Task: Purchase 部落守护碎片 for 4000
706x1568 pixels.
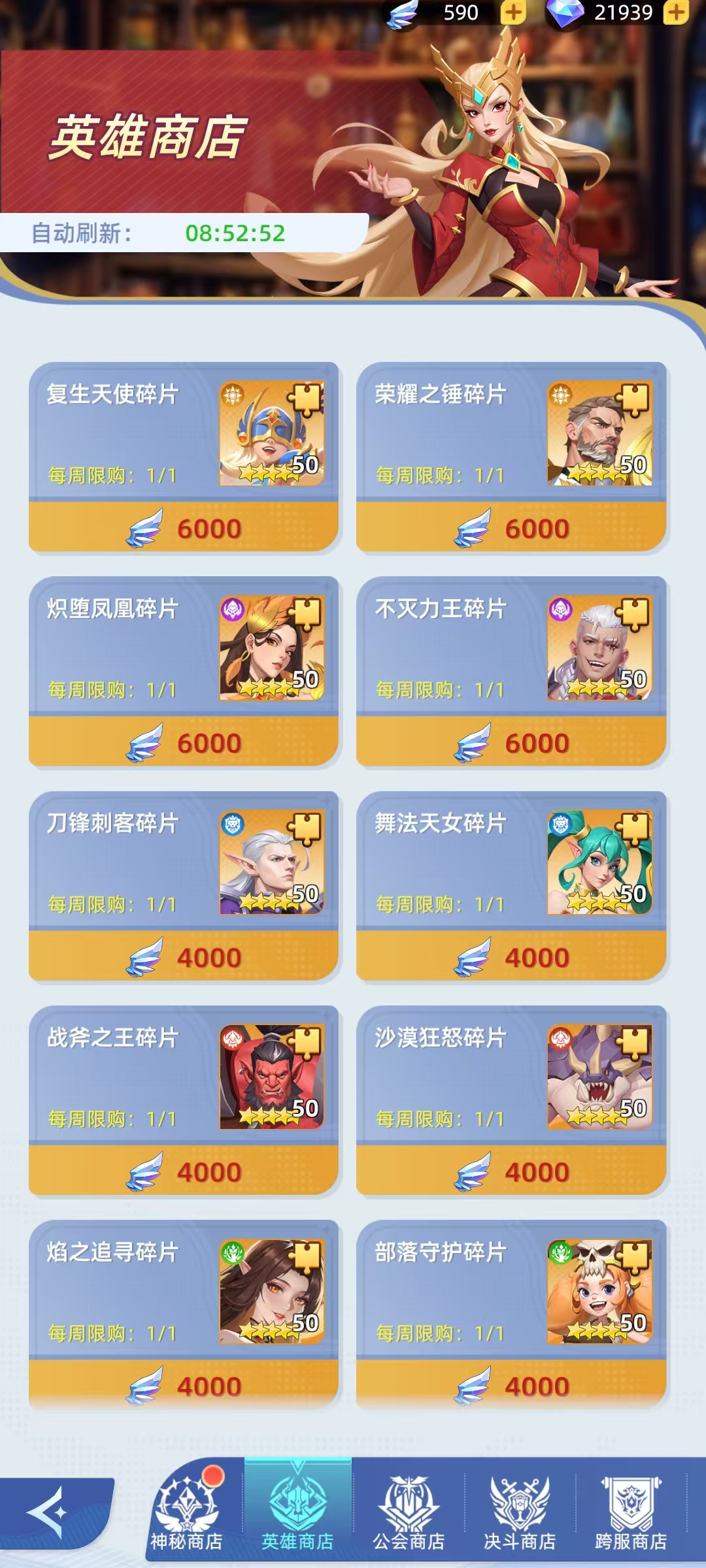Action: point(511,1386)
